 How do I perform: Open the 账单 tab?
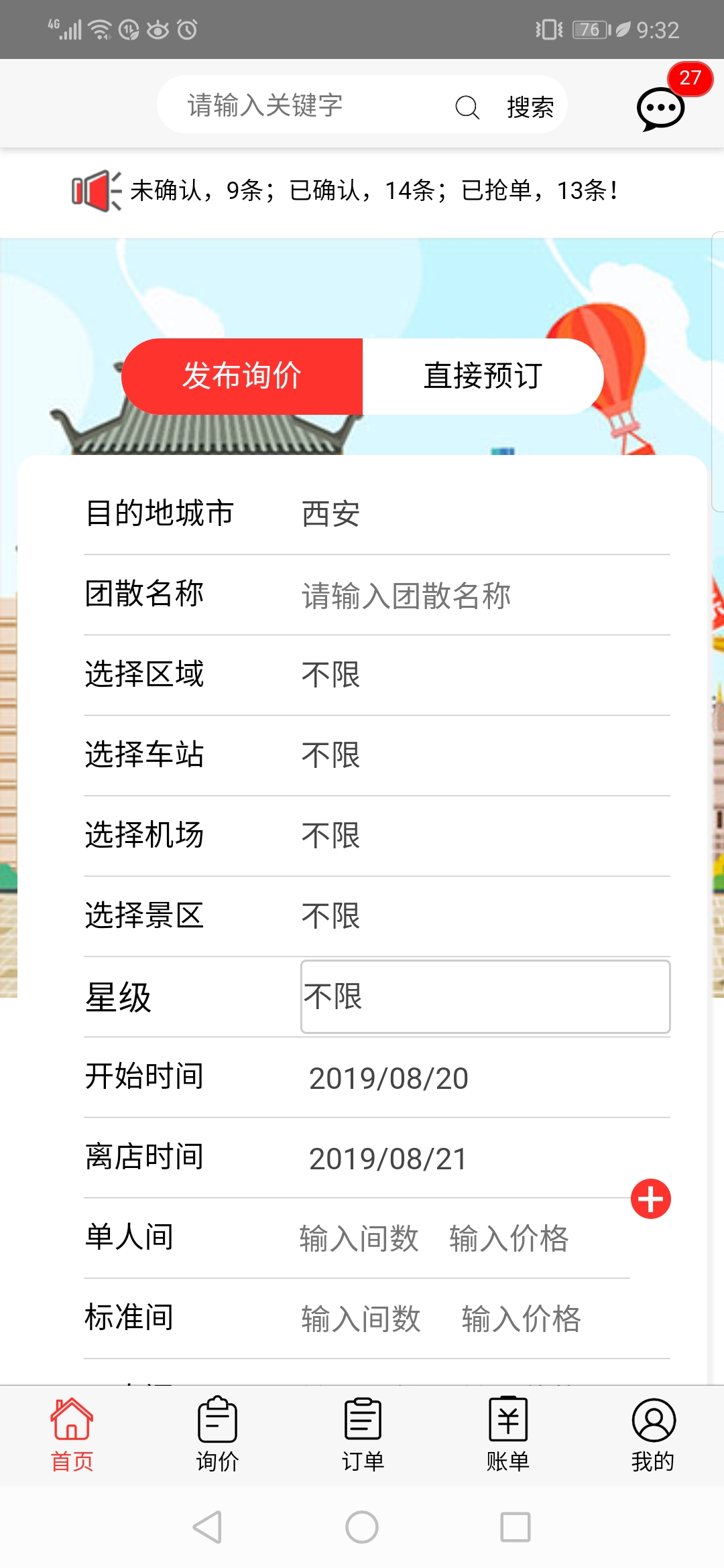(507, 1434)
